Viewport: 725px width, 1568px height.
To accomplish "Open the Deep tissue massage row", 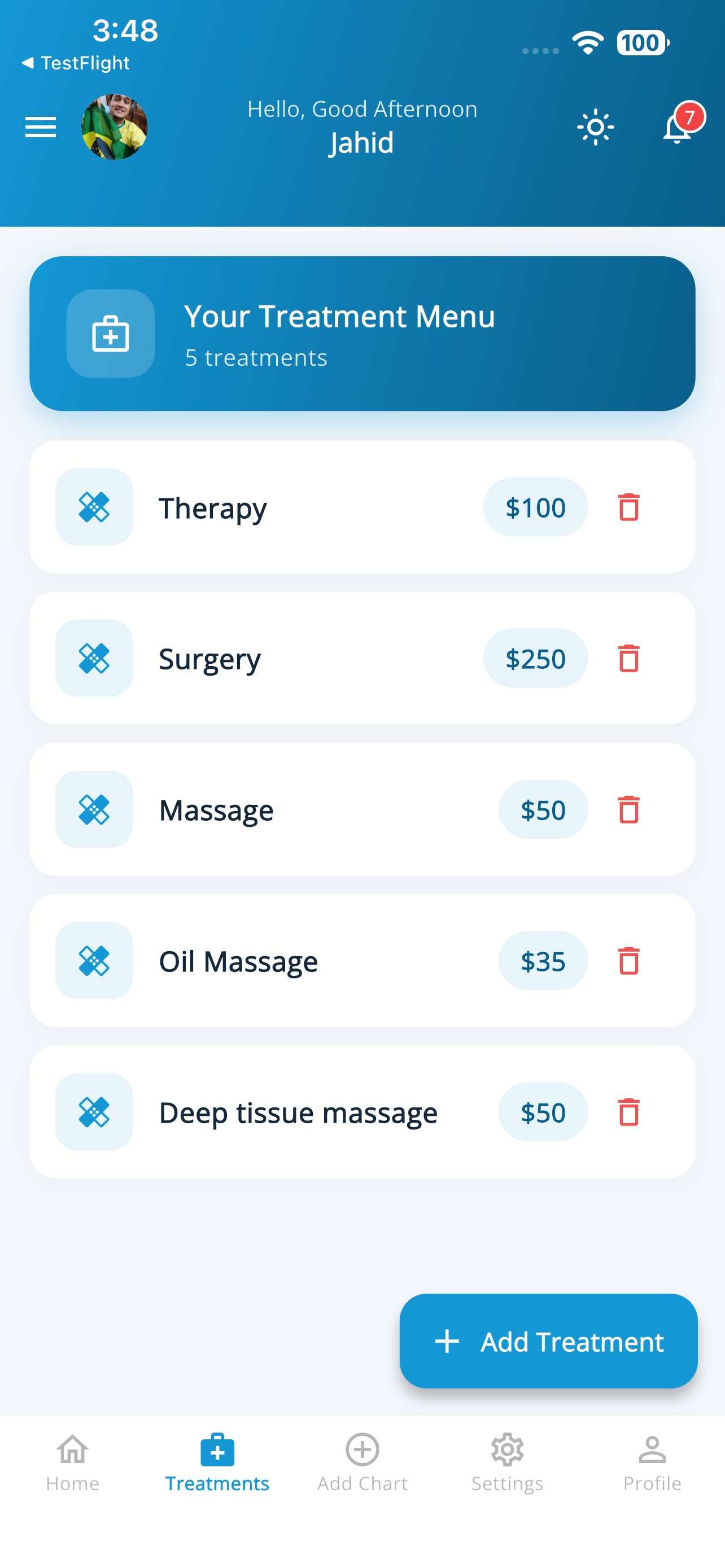I will (362, 1112).
